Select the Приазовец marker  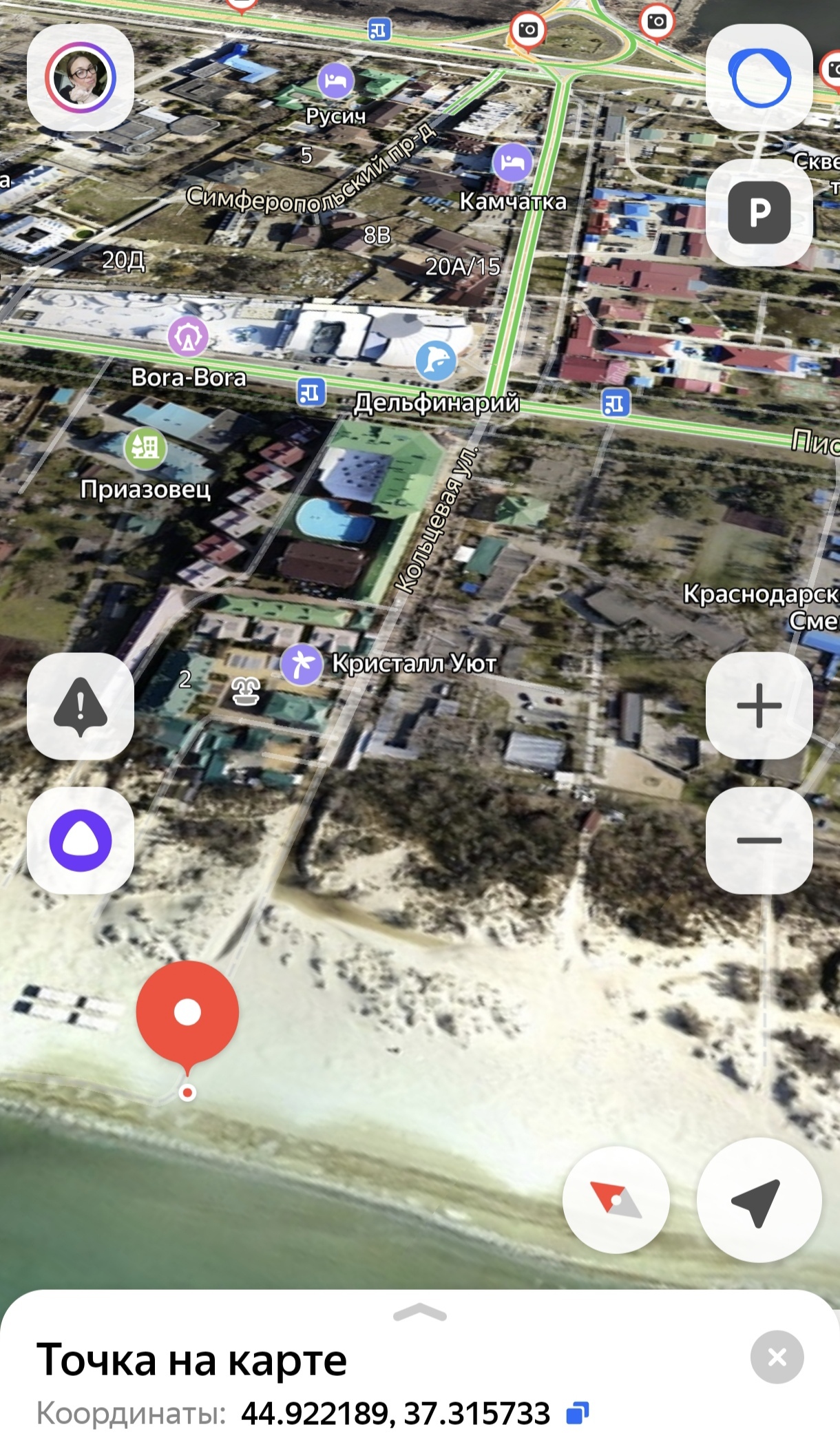pyautogui.click(x=145, y=448)
